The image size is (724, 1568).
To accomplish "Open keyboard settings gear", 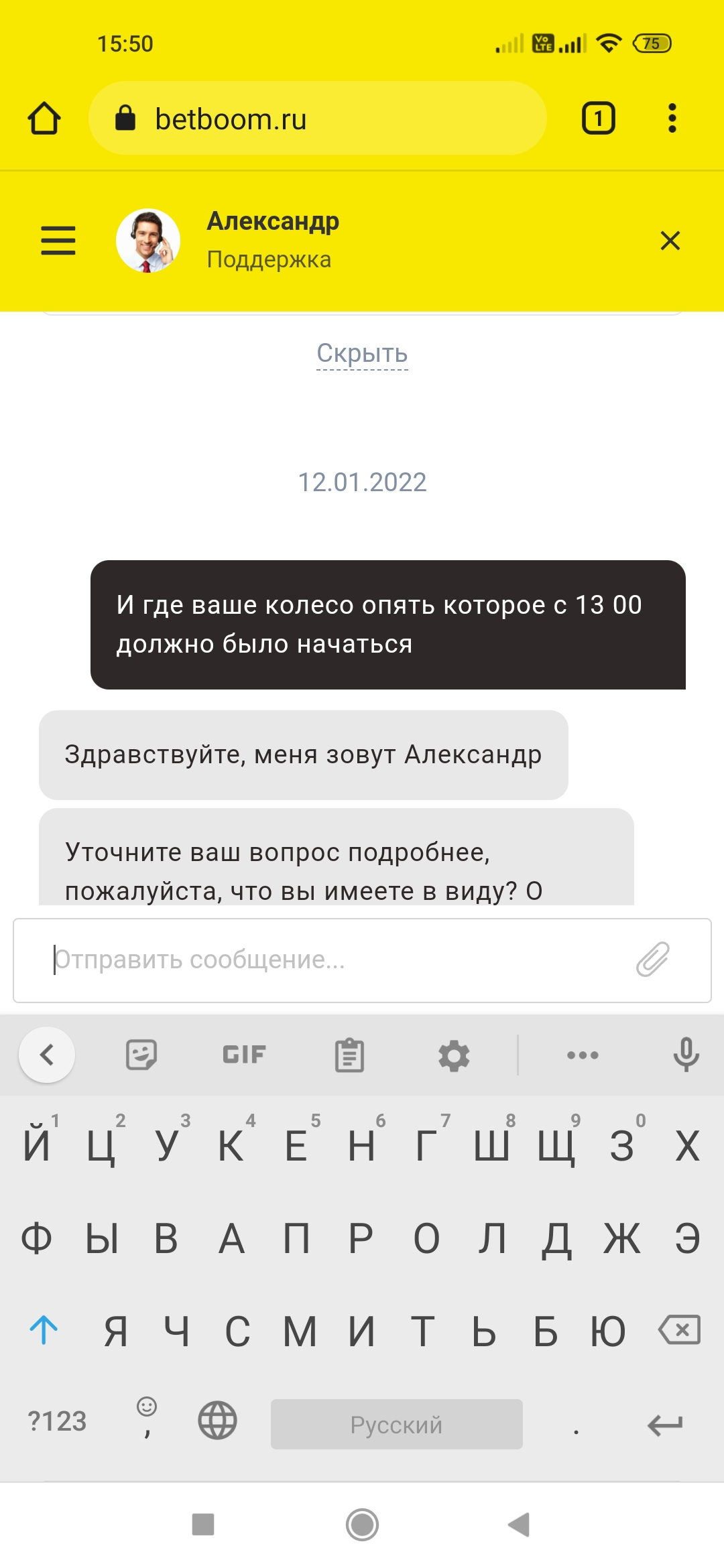I will 454,1056.
